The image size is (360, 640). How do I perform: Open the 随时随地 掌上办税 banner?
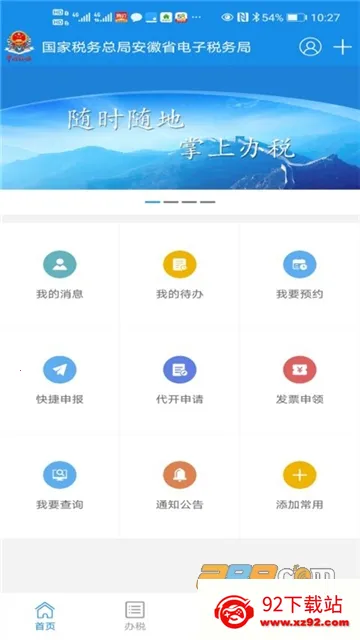(180, 127)
